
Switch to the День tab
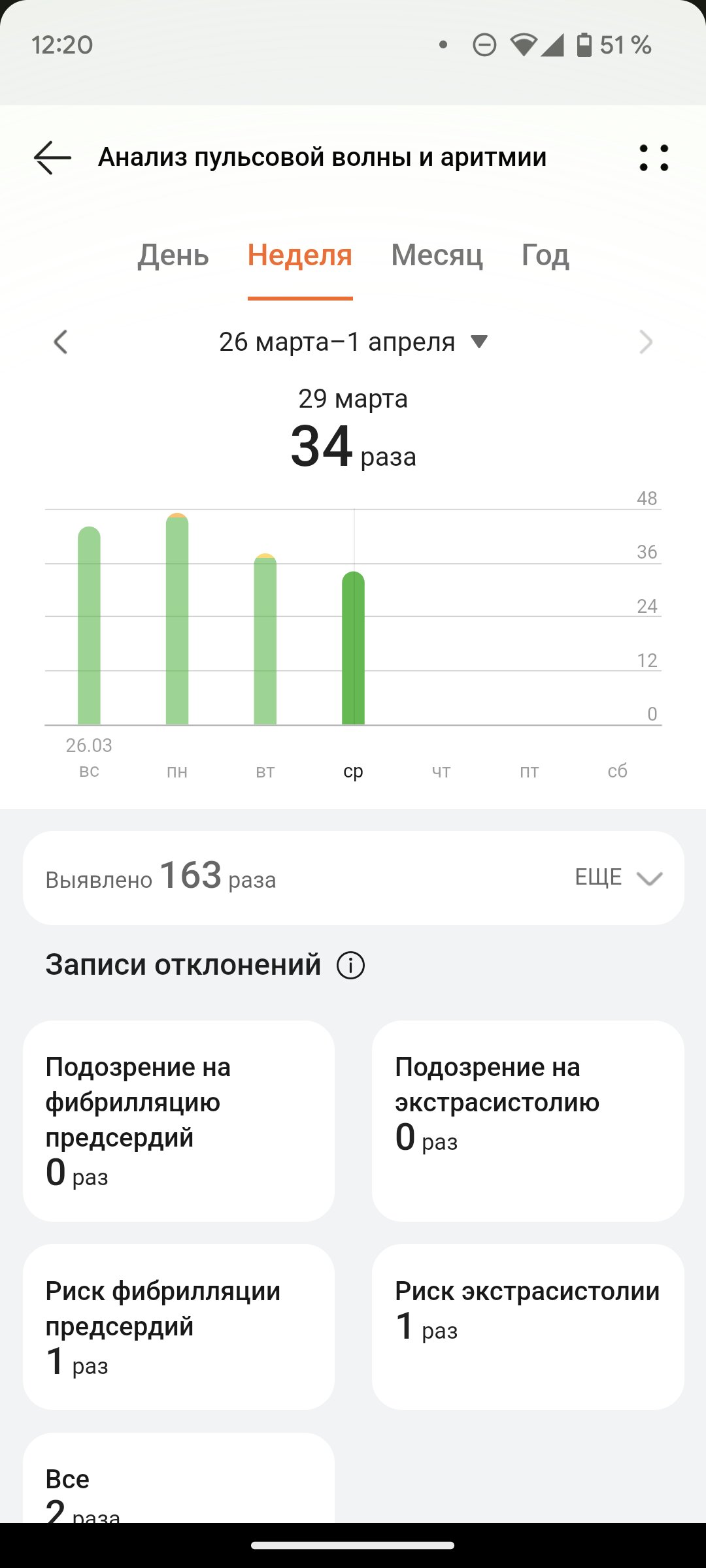point(173,255)
